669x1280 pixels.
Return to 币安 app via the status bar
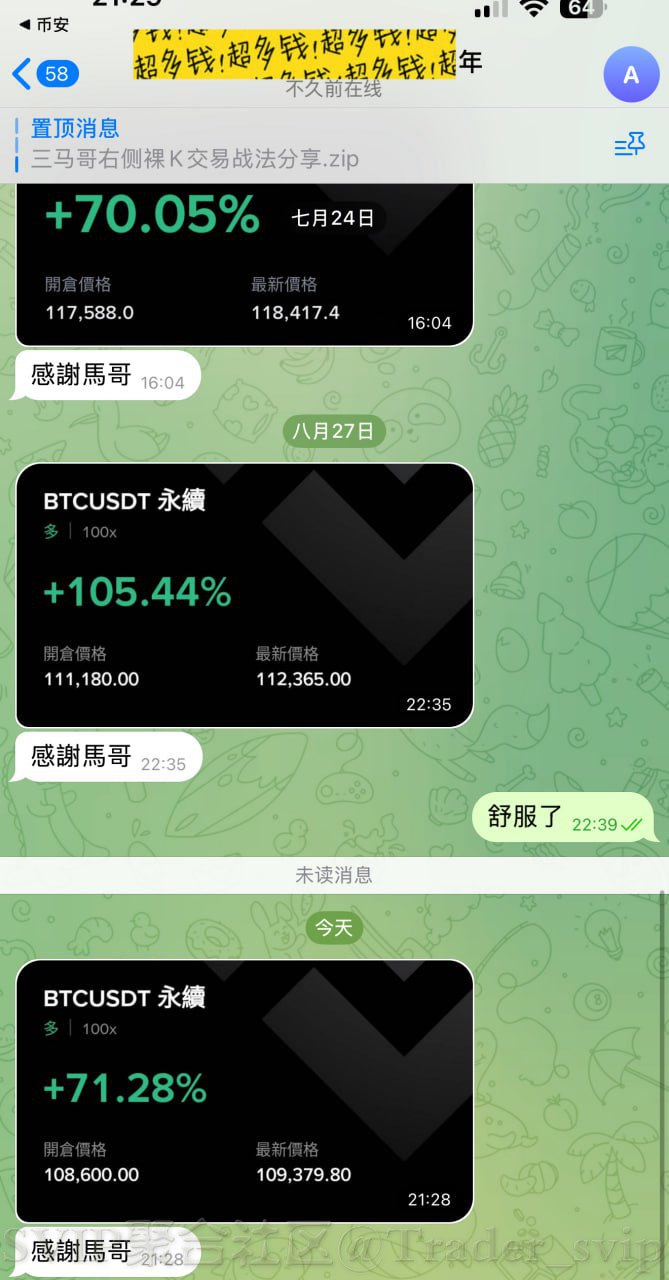point(44,25)
